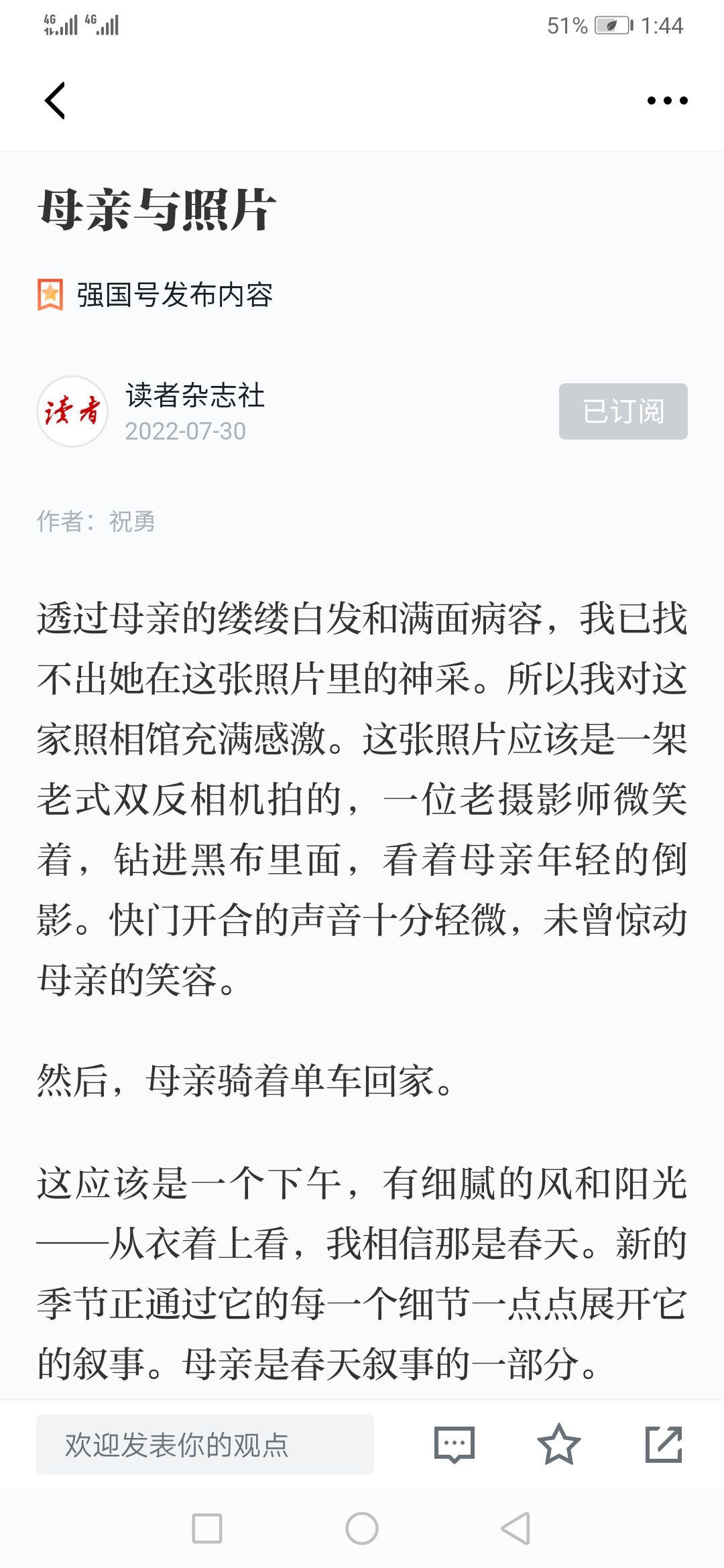Share the article using the share icon
The image size is (724, 1568).
point(664,1444)
